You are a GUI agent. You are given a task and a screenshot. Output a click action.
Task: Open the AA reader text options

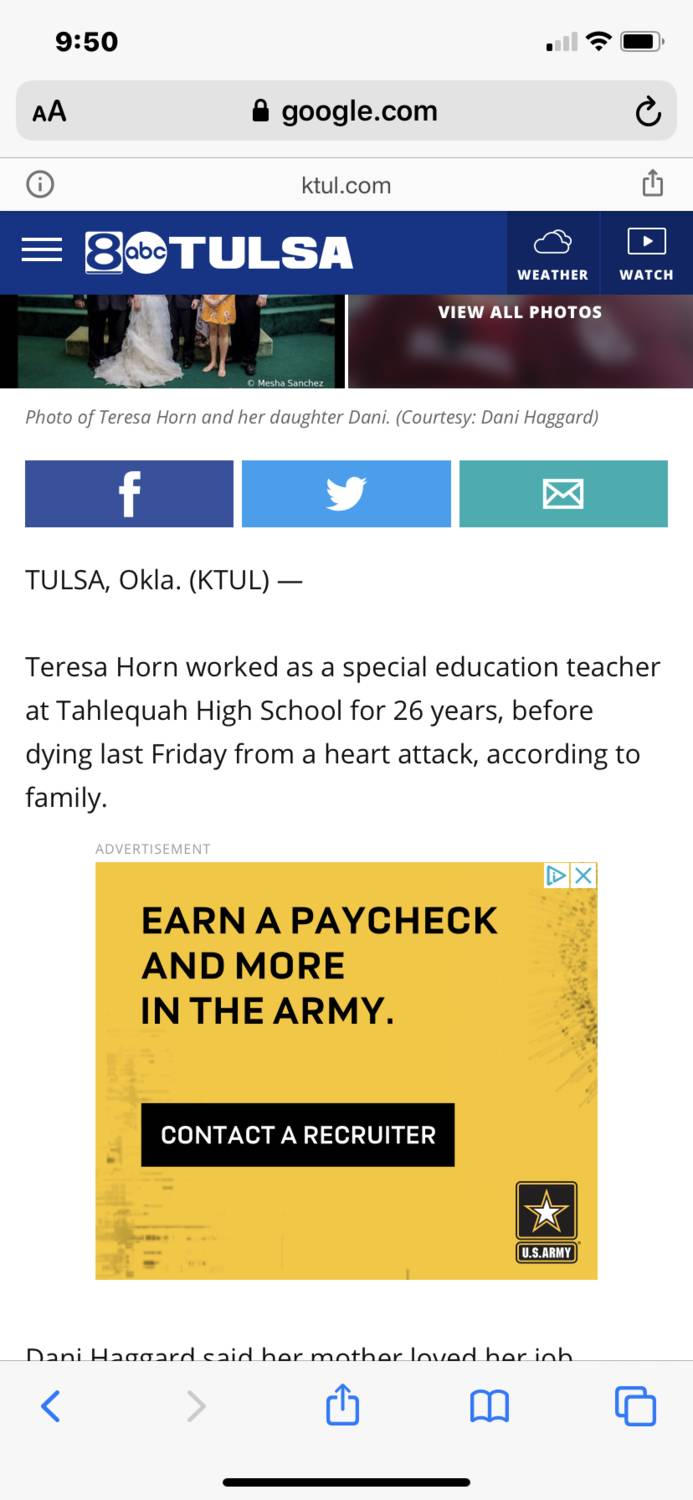coord(49,111)
